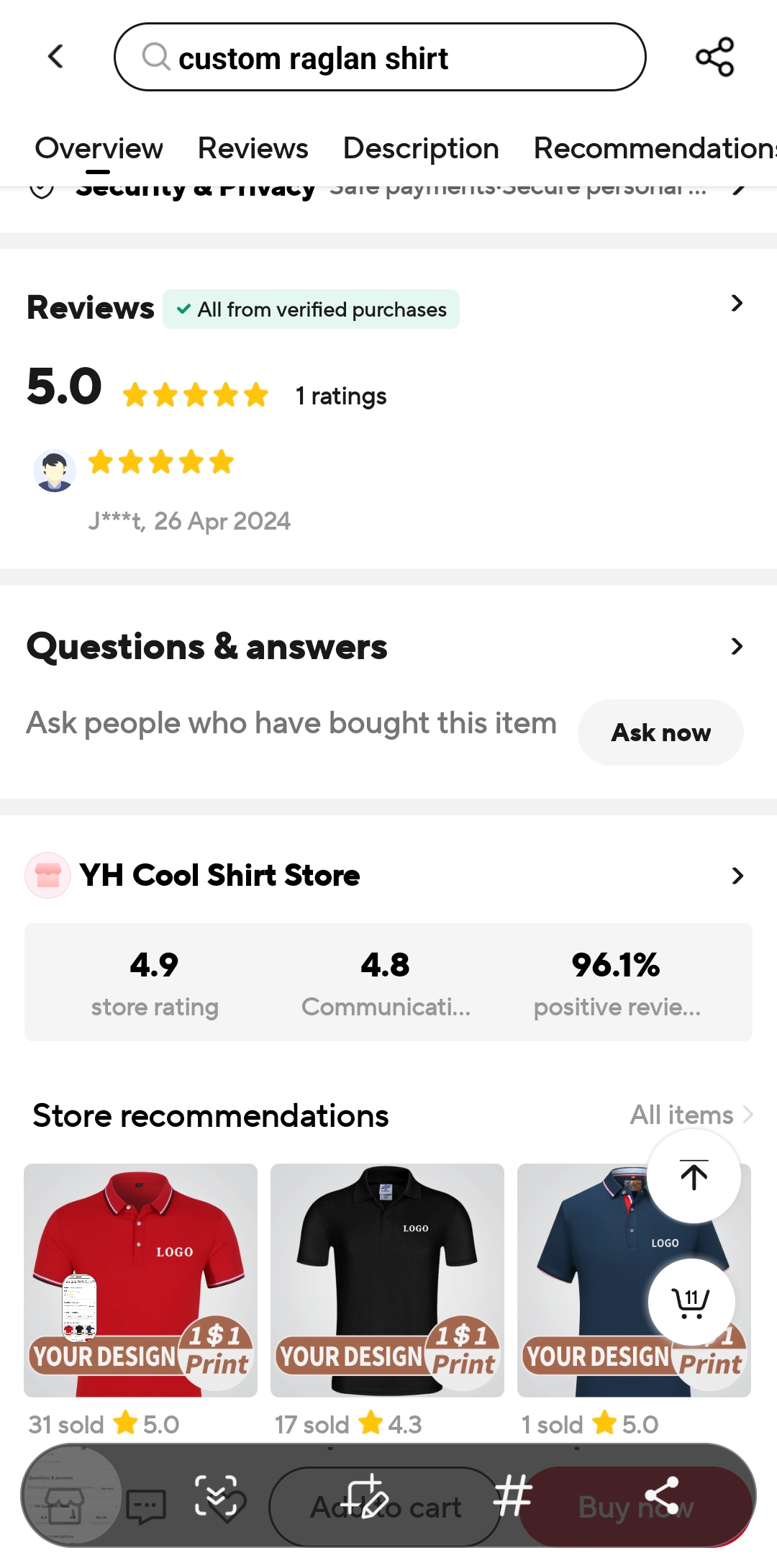
Task: Switch to the Recommendations tab
Action: pyautogui.click(x=655, y=148)
